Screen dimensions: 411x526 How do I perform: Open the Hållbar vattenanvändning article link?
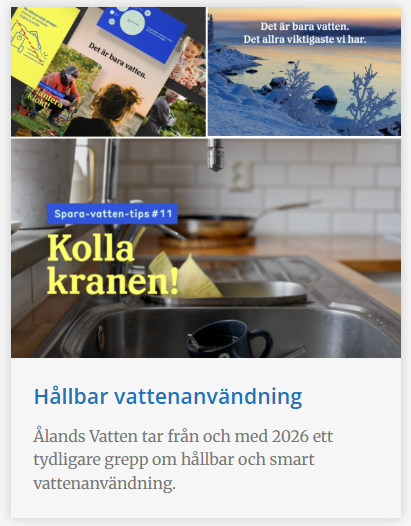168,397
